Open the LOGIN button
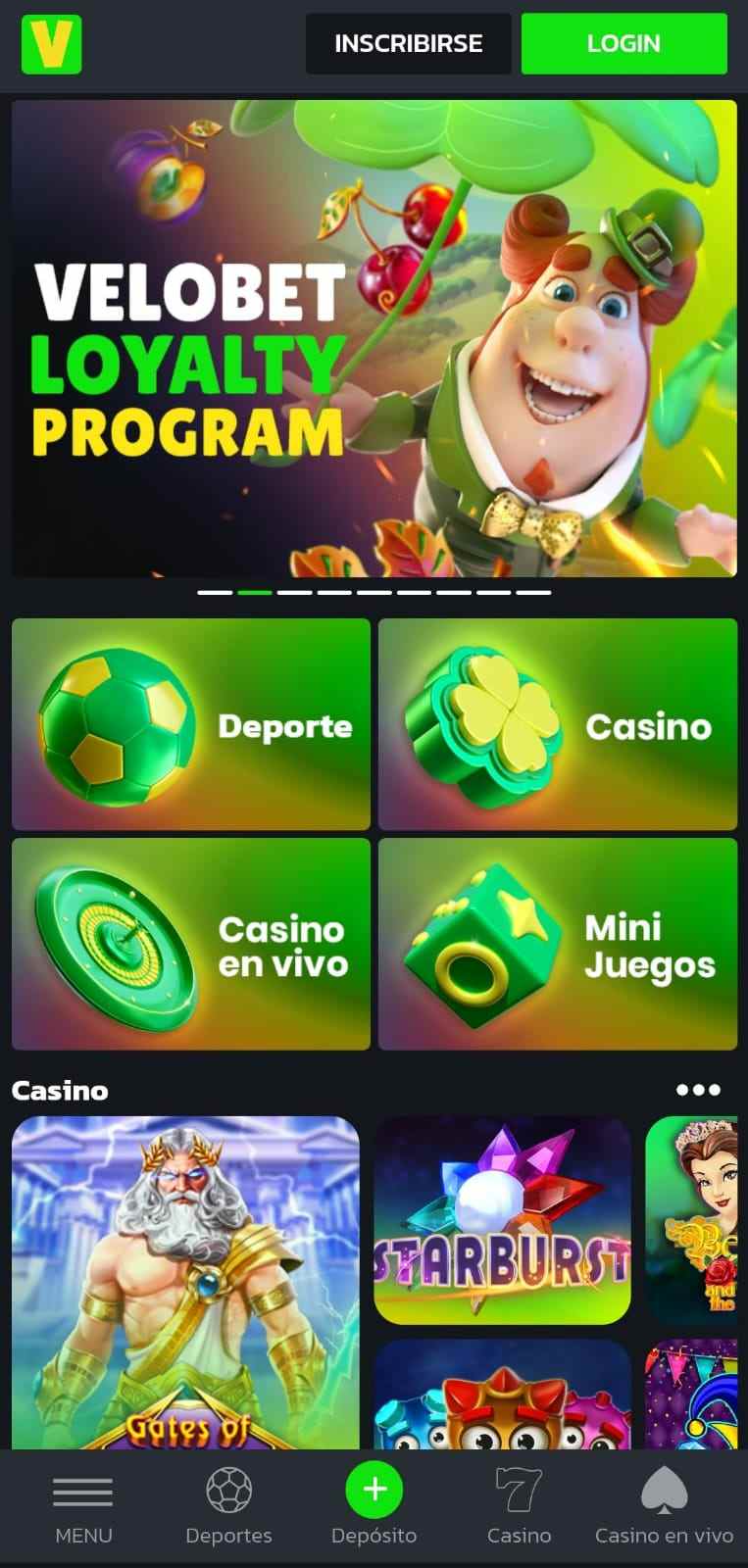The width and height of the screenshot is (748, 1568). click(623, 44)
